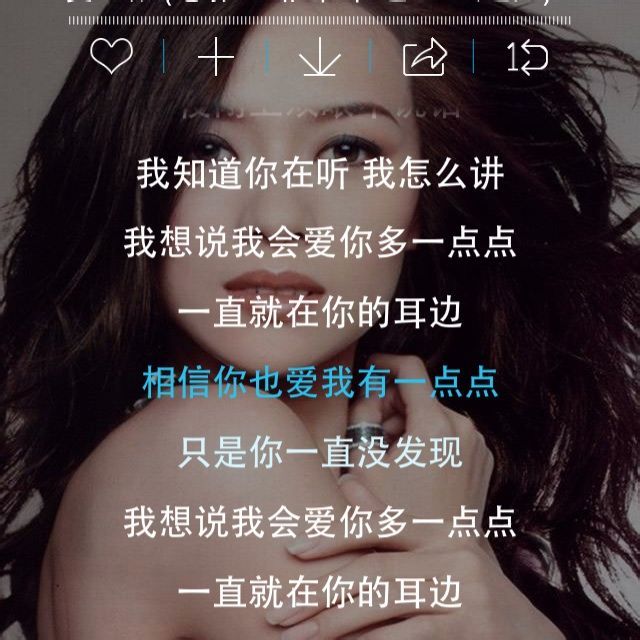Download the current song
This screenshot has width=640, height=640.
[x=320, y=57]
